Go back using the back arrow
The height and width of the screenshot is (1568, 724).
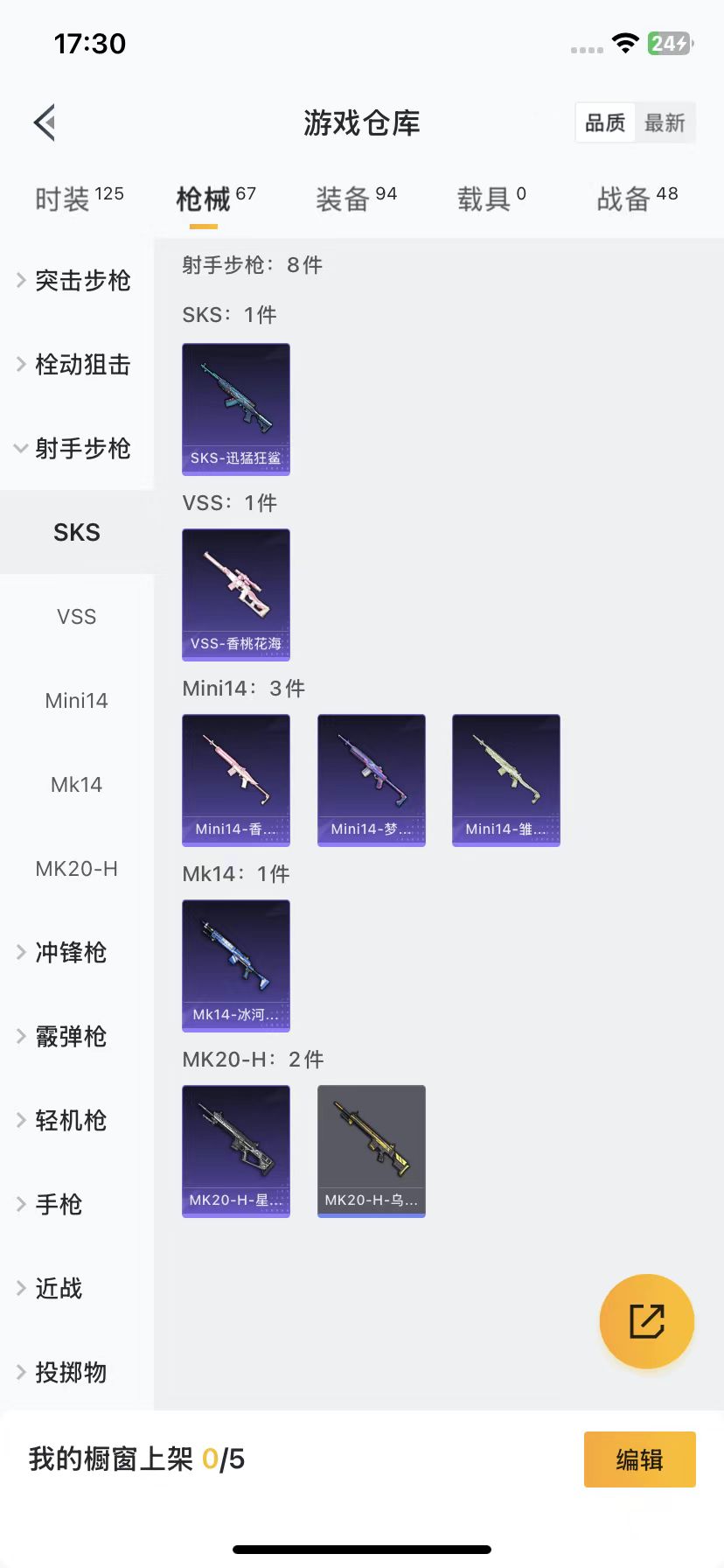(x=45, y=122)
